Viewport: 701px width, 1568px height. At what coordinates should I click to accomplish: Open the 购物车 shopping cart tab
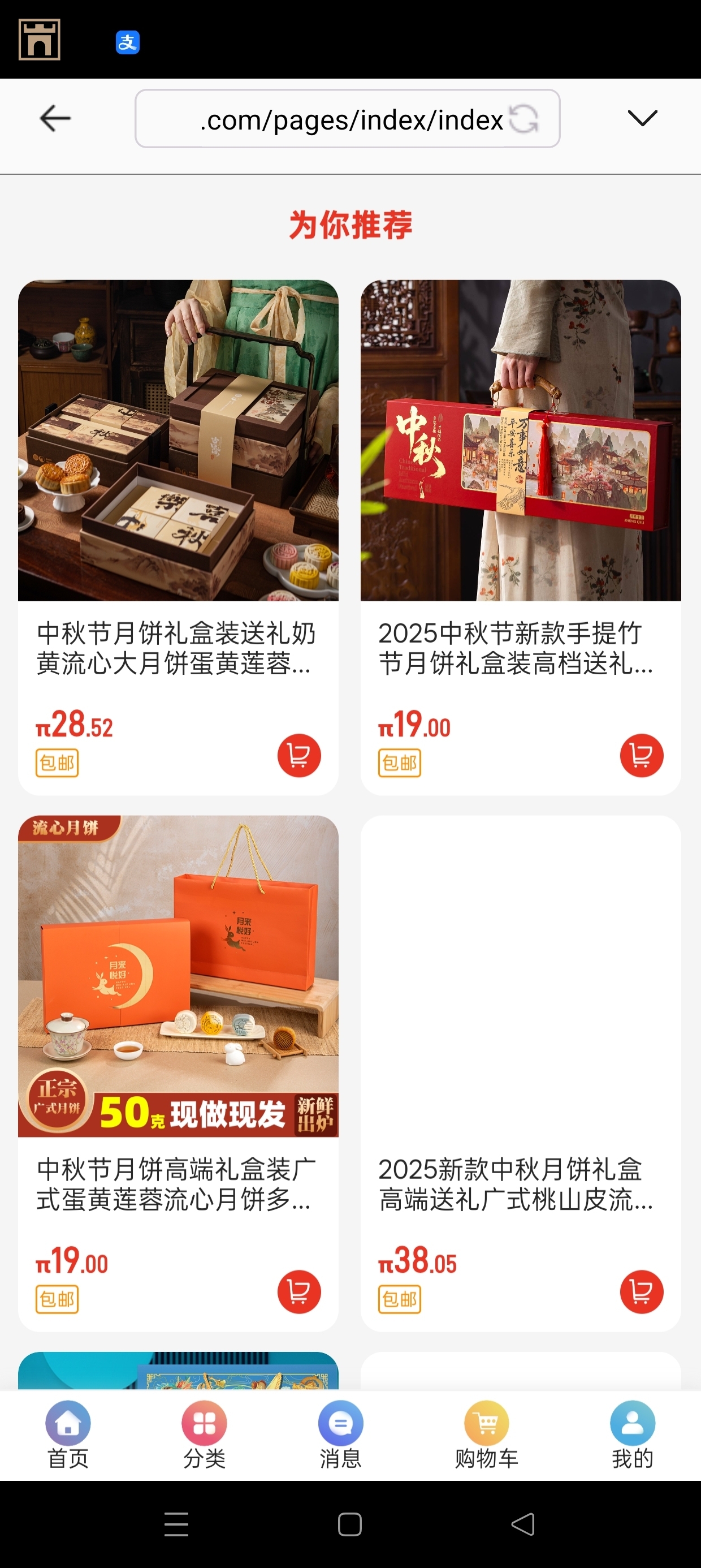tap(486, 1435)
